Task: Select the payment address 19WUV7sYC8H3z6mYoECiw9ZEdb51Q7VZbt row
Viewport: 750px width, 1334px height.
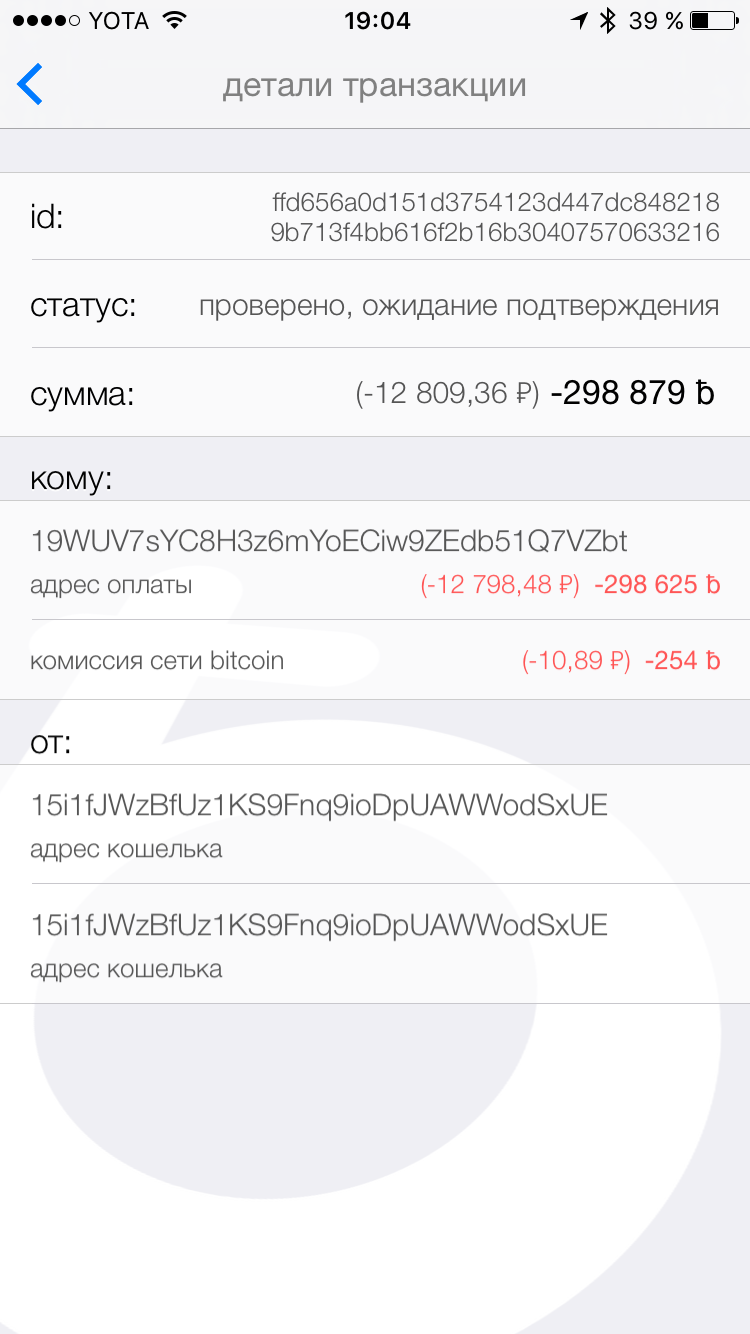Action: pos(375,560)
